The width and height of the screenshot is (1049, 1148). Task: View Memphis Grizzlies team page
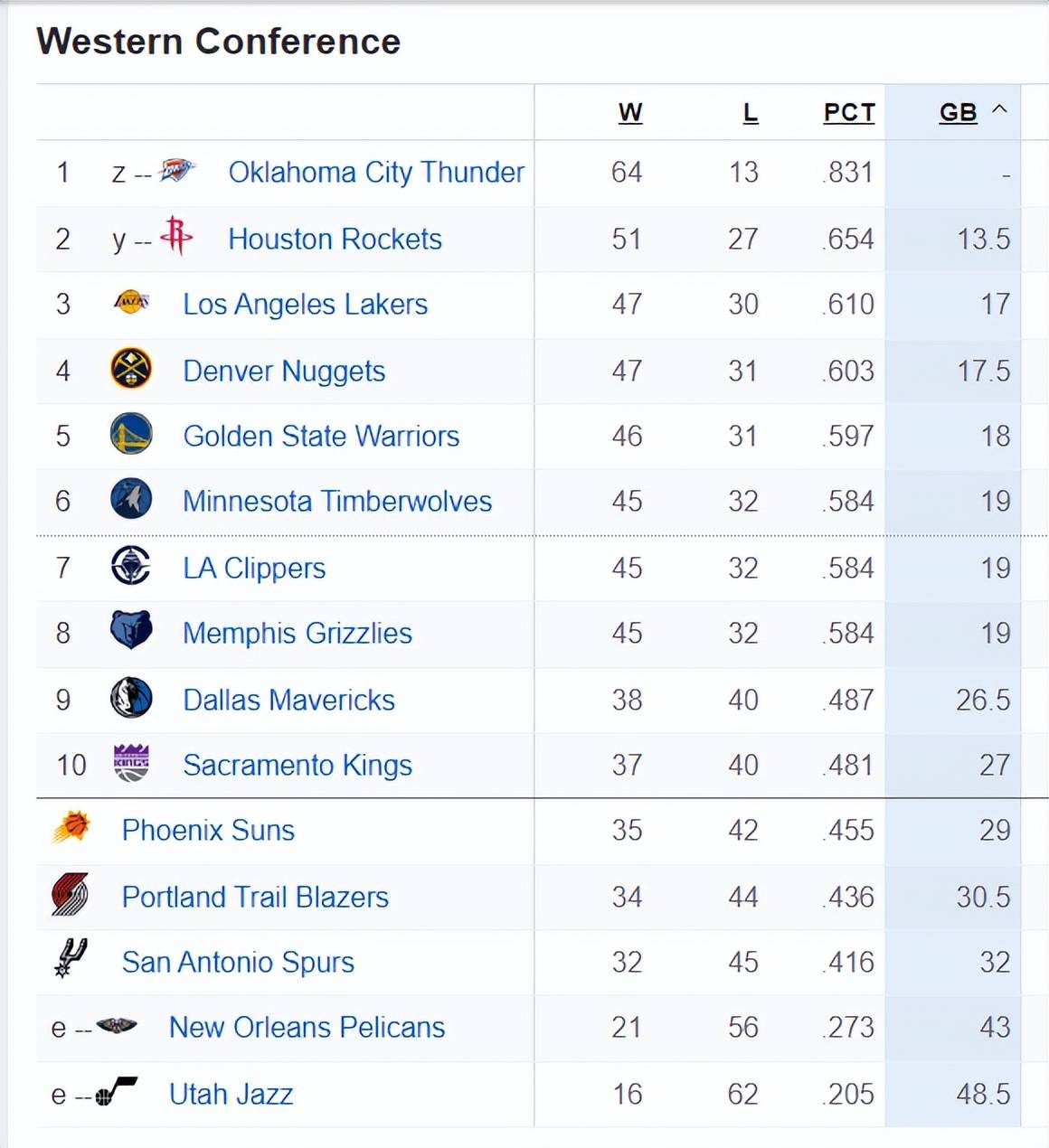click(x=298, y=633)
